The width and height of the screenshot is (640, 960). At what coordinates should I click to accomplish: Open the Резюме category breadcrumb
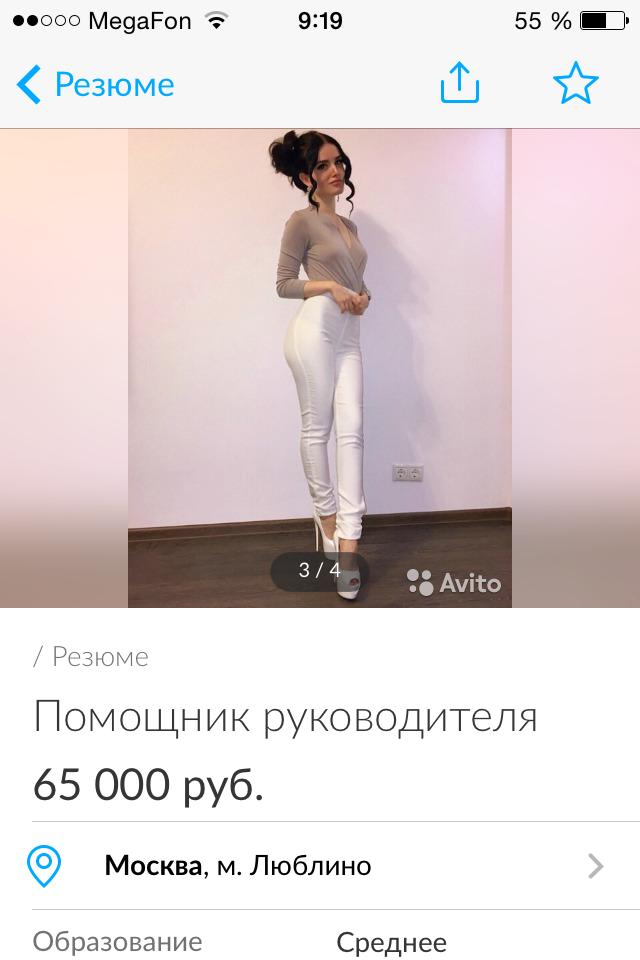pyautogui.click(x=99, y=657)
